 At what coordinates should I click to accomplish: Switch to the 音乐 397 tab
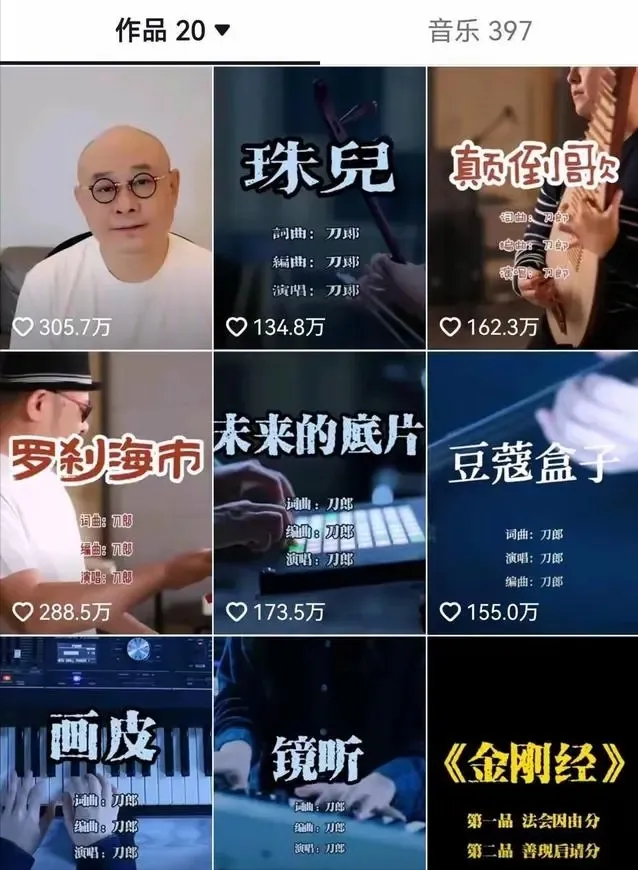click(x=480, y=31)
